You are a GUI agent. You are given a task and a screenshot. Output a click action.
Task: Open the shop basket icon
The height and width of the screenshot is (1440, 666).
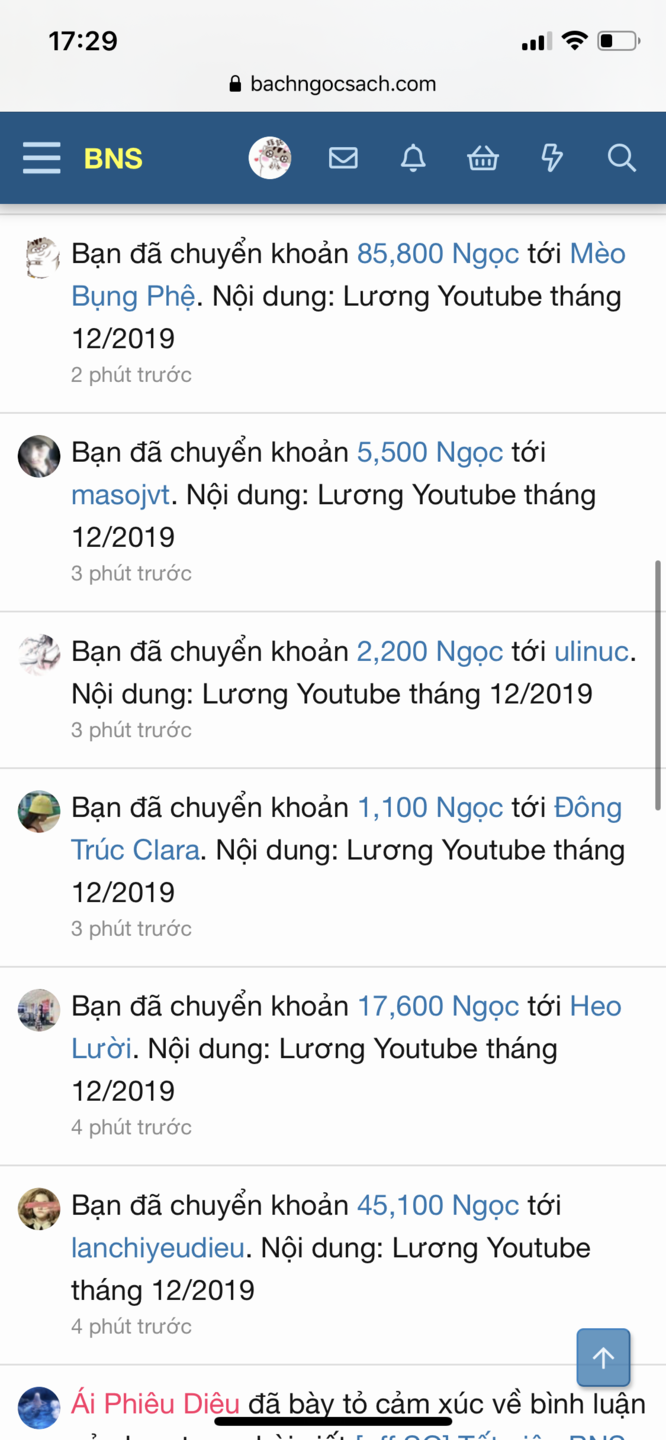click(x=483, y=158)
